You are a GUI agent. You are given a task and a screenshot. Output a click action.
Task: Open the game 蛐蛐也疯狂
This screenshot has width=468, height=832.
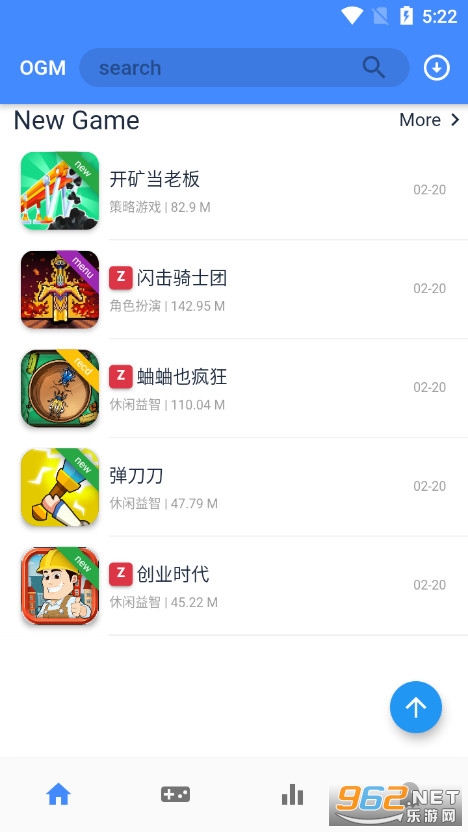(x=234, y=388)
